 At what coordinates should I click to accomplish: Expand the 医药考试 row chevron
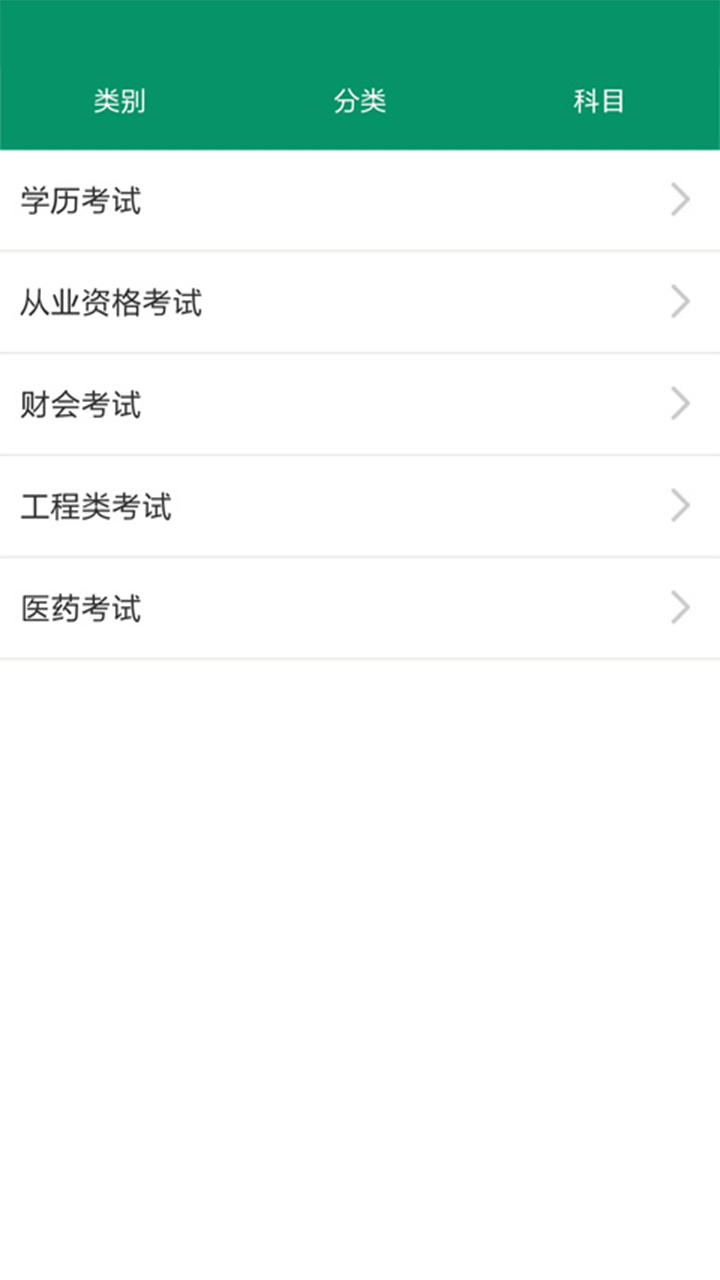[681, 608]
